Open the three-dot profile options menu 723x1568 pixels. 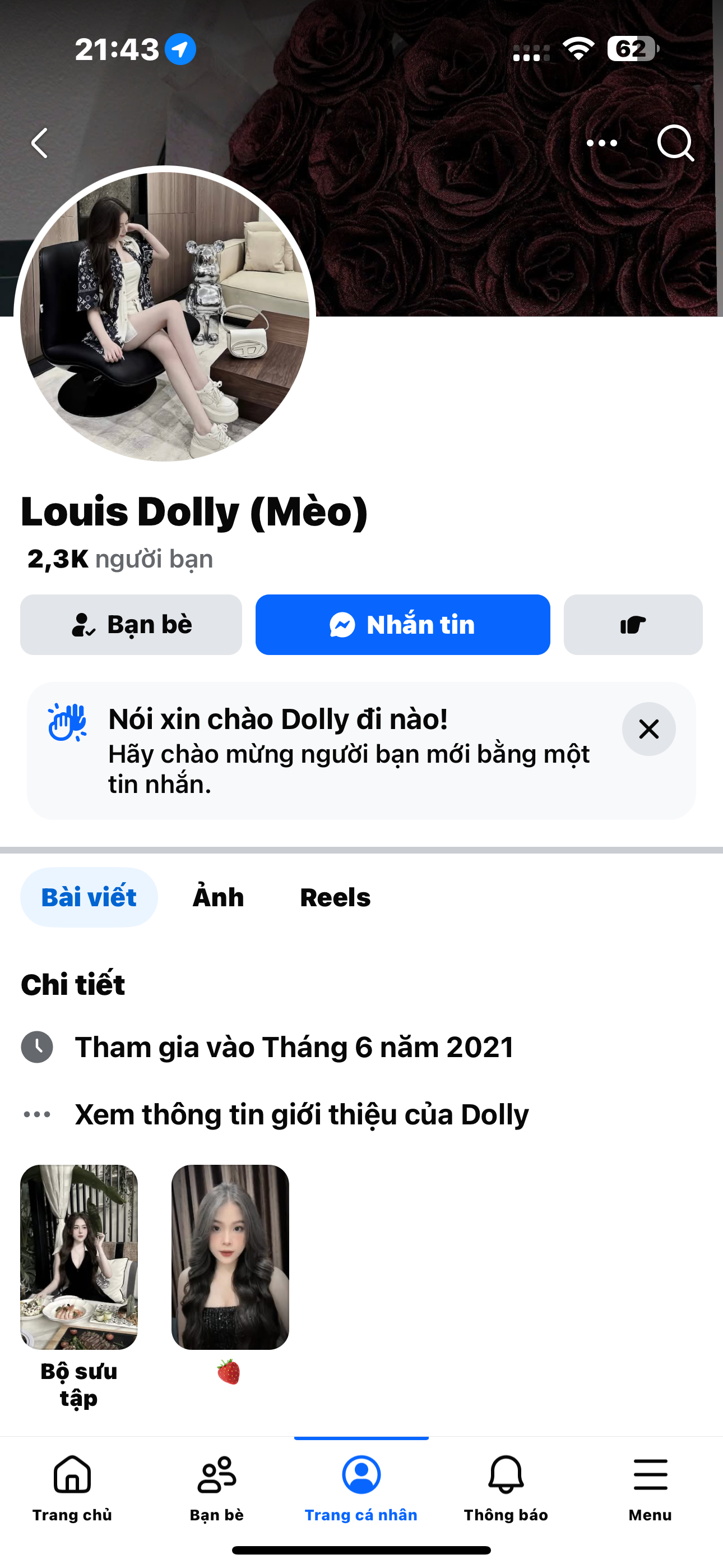(x=601, y=143)
